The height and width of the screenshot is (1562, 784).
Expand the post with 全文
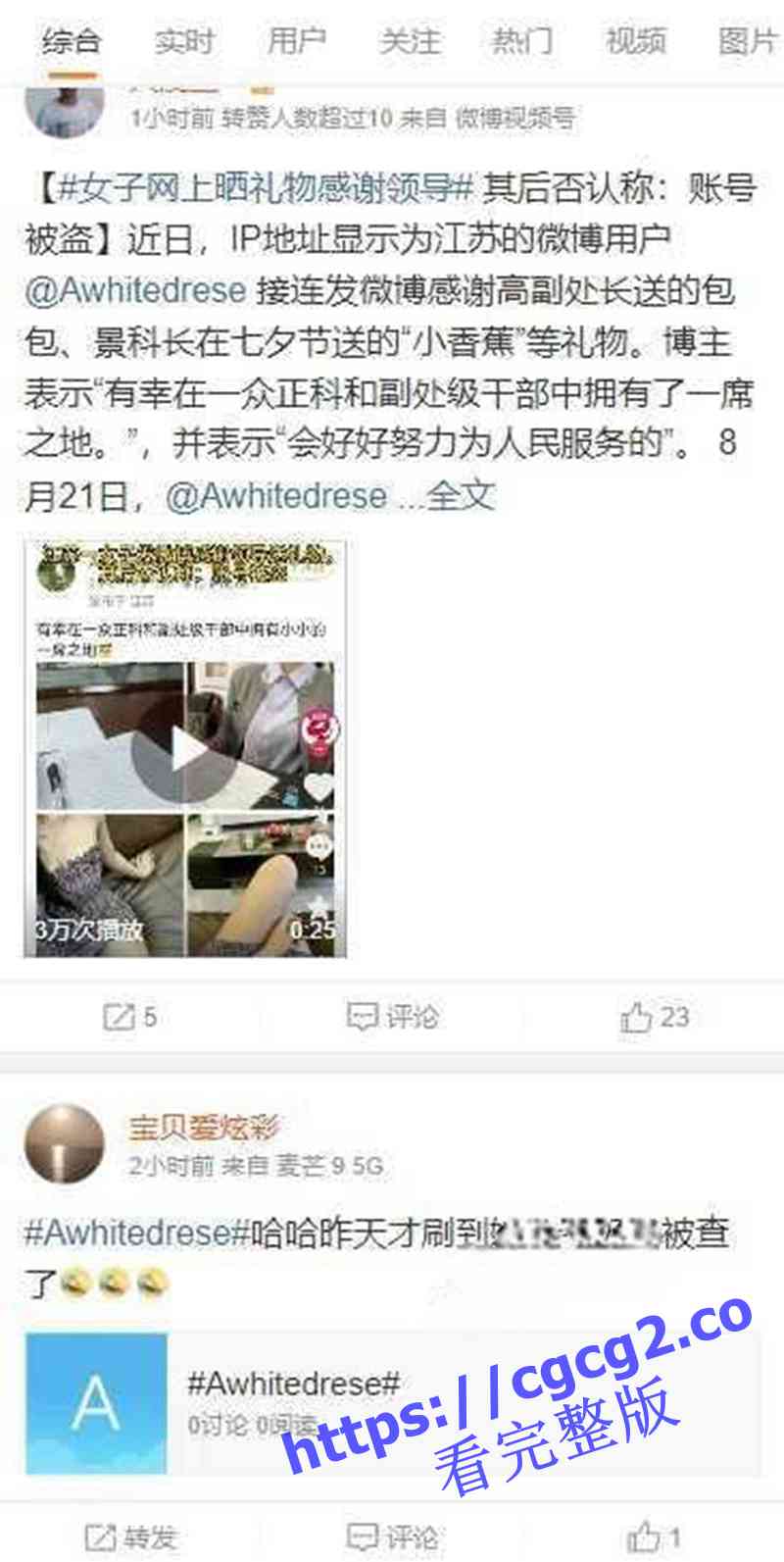(460, 496)
